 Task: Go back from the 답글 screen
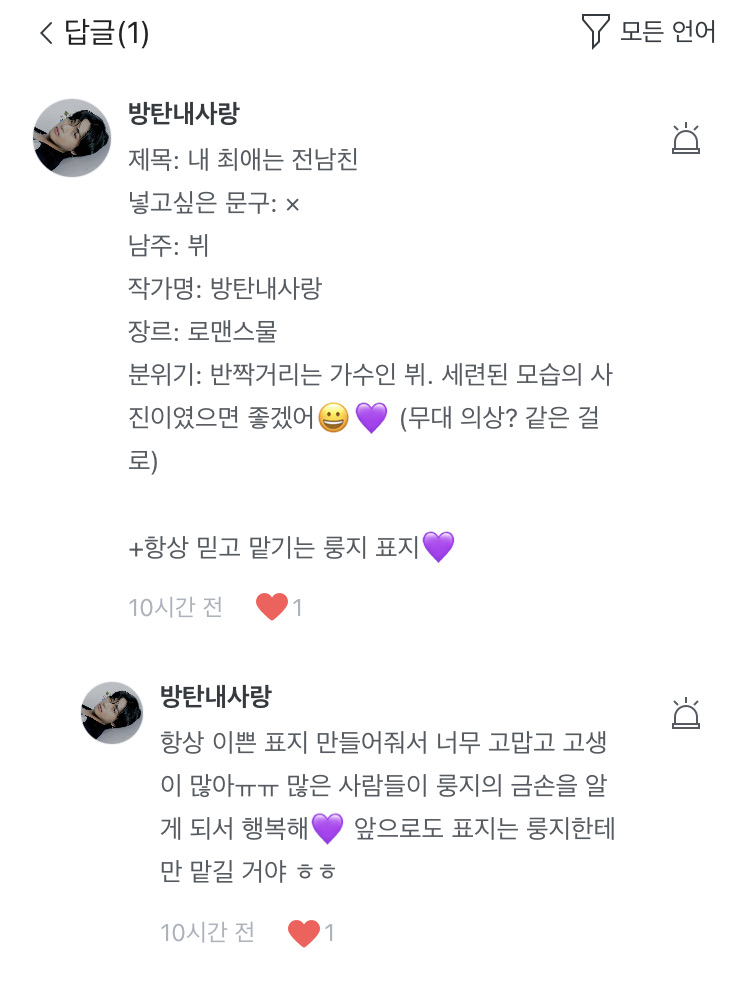tap(45, 34)
